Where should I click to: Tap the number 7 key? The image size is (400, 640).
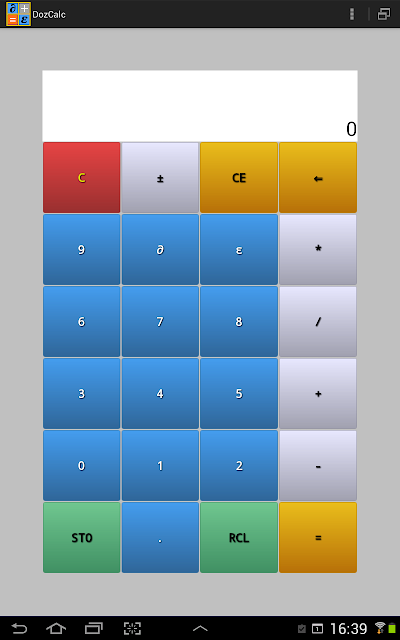[x=160, y=322]
